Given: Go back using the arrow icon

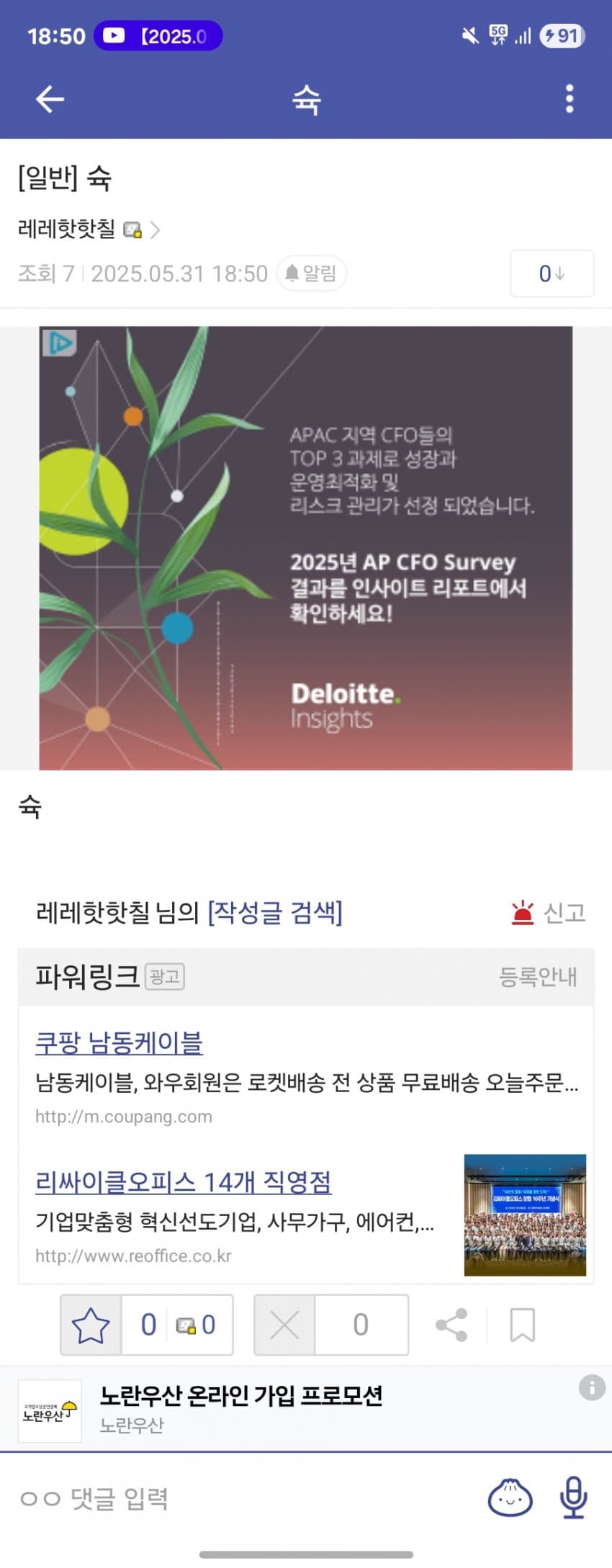Looking at the screenshot, I should point(50,99).
